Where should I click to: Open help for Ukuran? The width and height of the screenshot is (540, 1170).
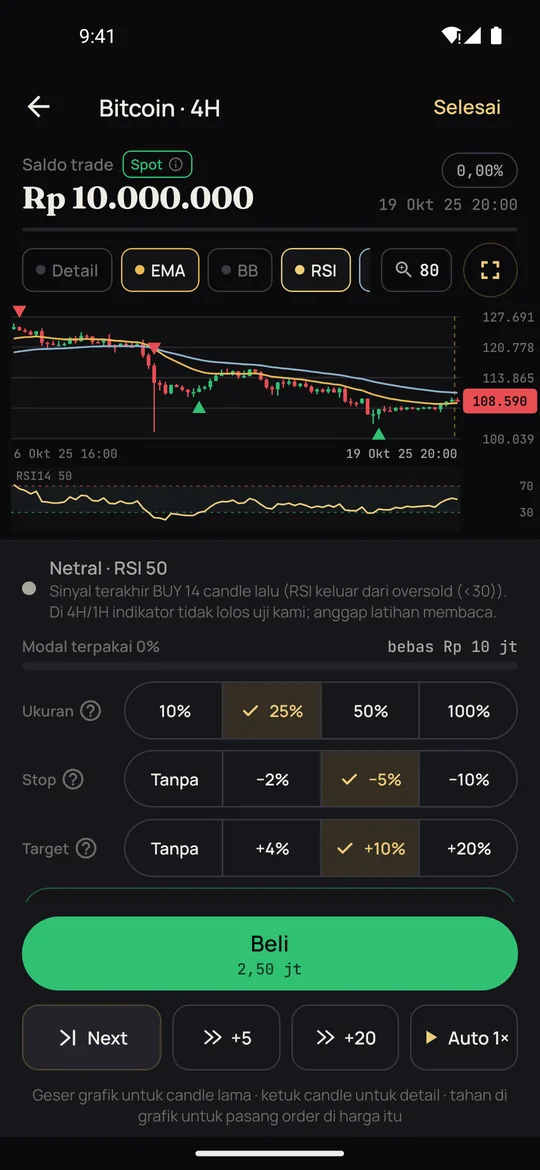90,711
